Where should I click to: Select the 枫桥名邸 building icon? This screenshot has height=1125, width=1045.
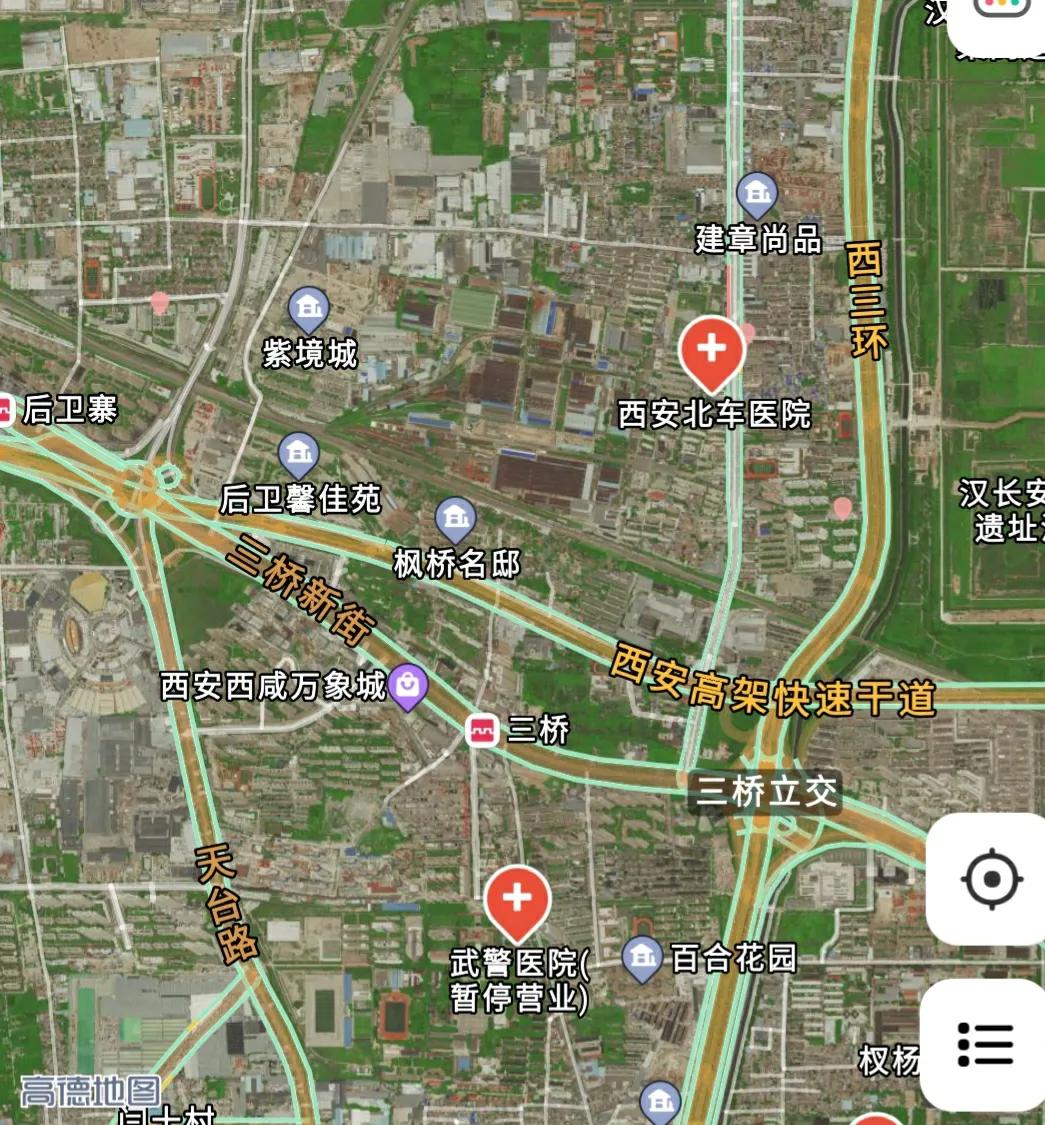(455, 518)
